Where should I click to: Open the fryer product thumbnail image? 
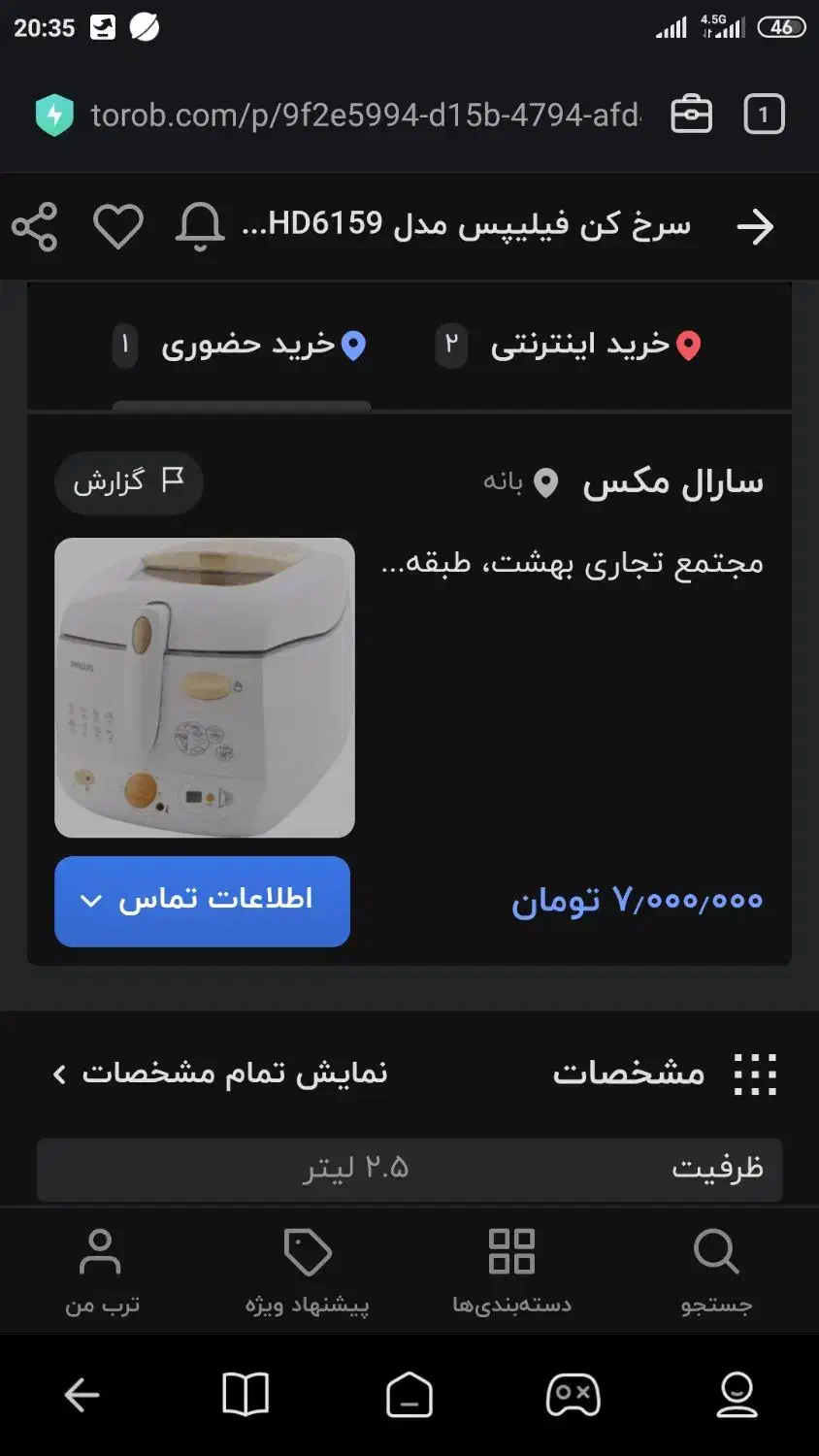point(206,687)
